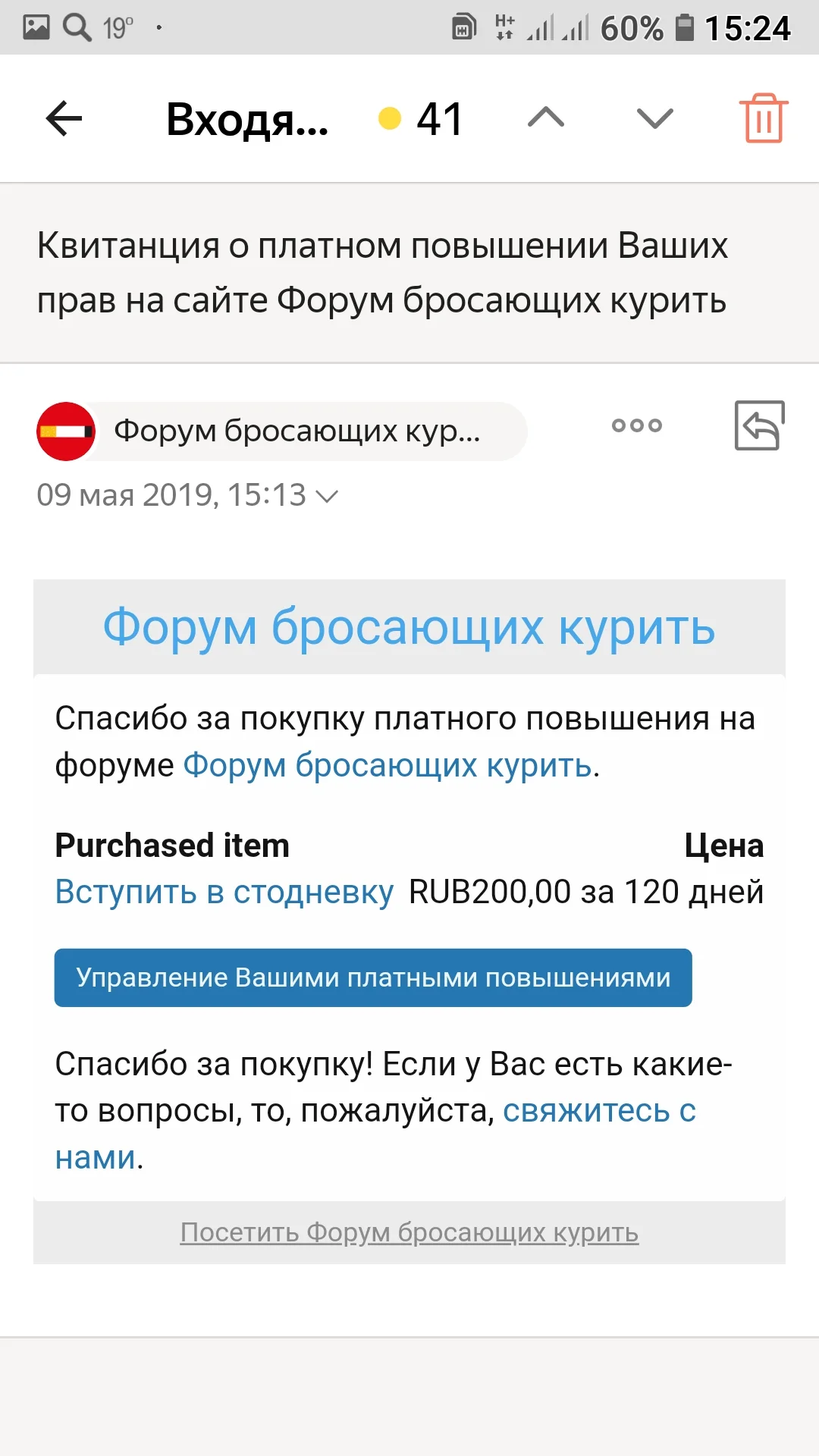Open the Входя... inbox title
819x1456 pixels.
246,118
